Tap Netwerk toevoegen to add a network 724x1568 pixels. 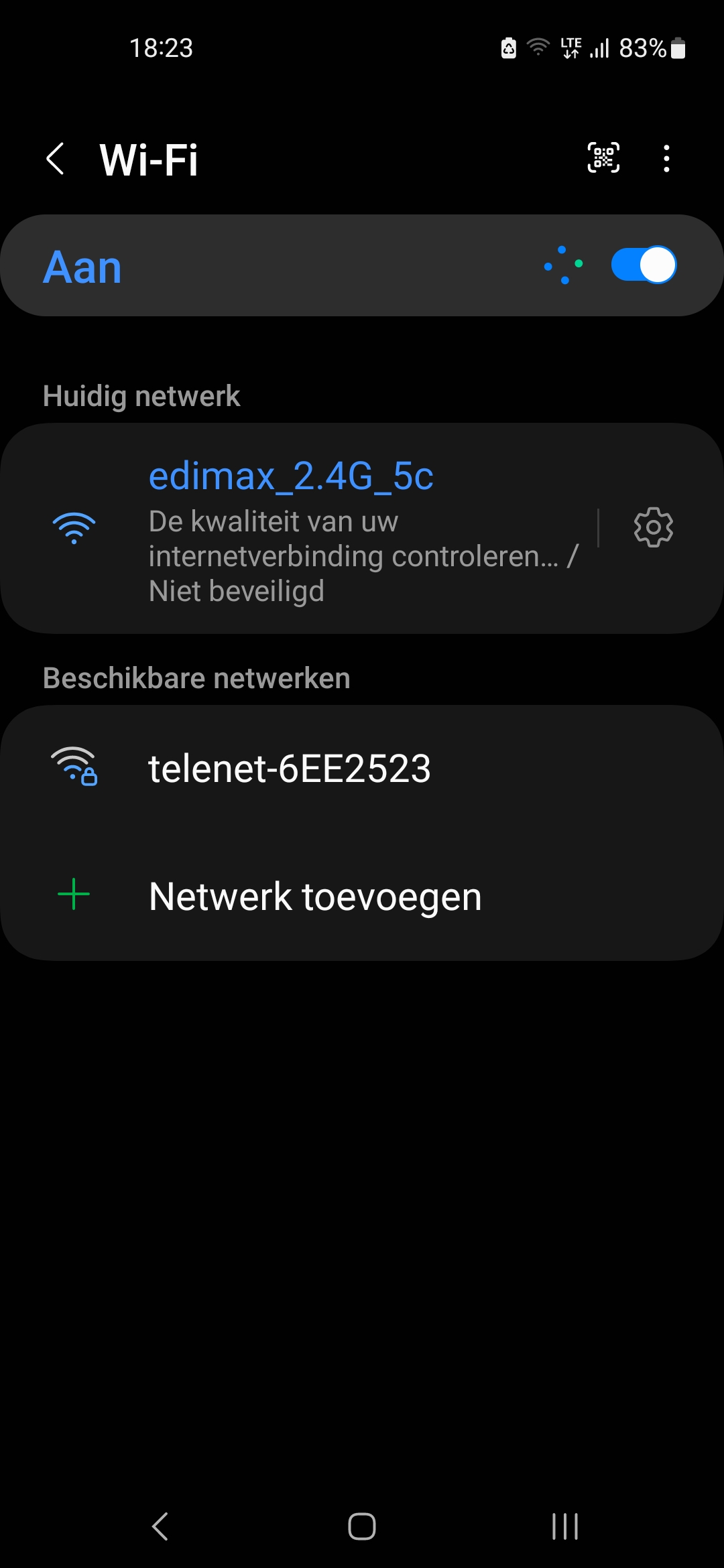(x=362, y=896)
